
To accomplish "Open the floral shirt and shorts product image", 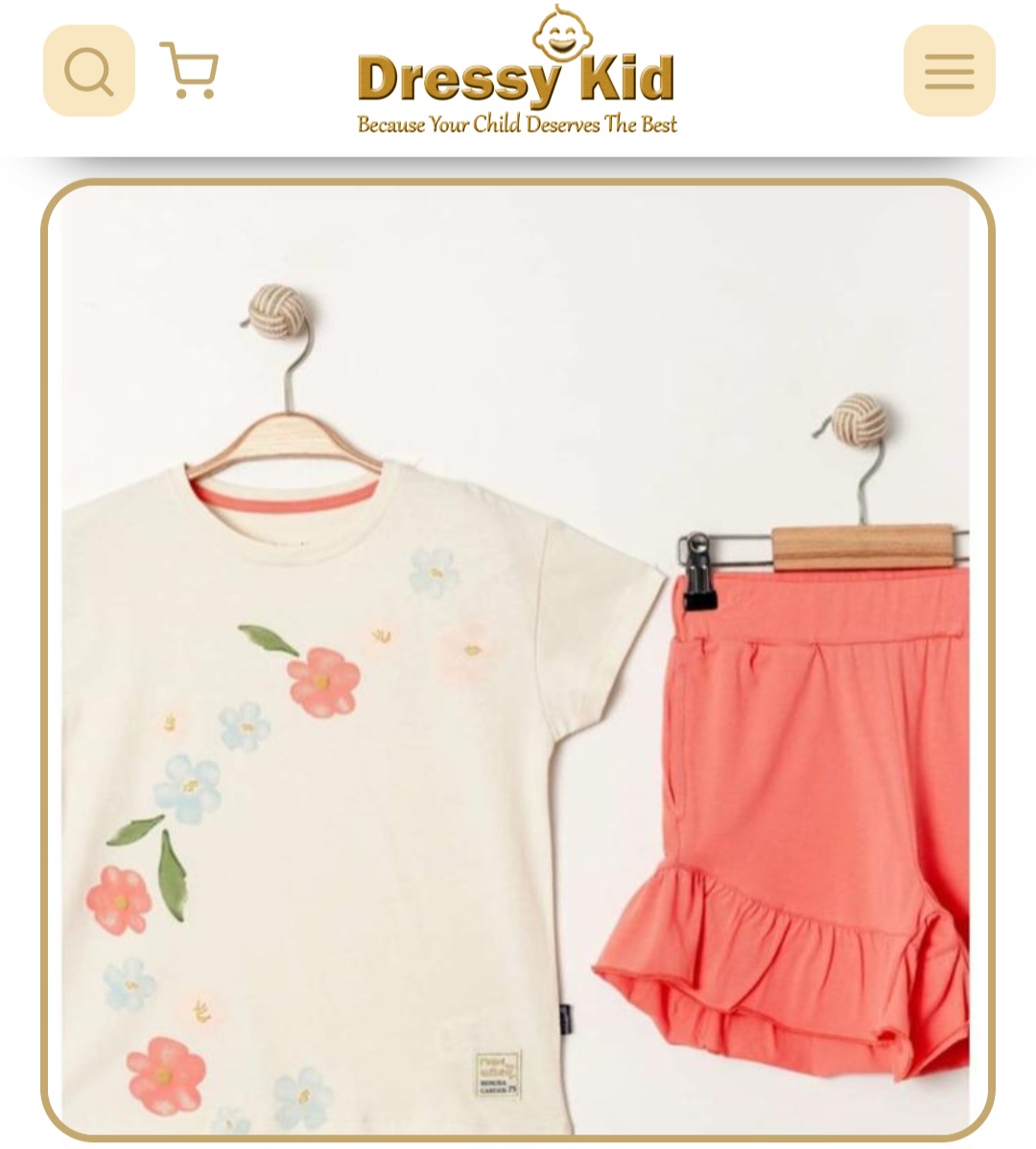I will coord(517,660).
